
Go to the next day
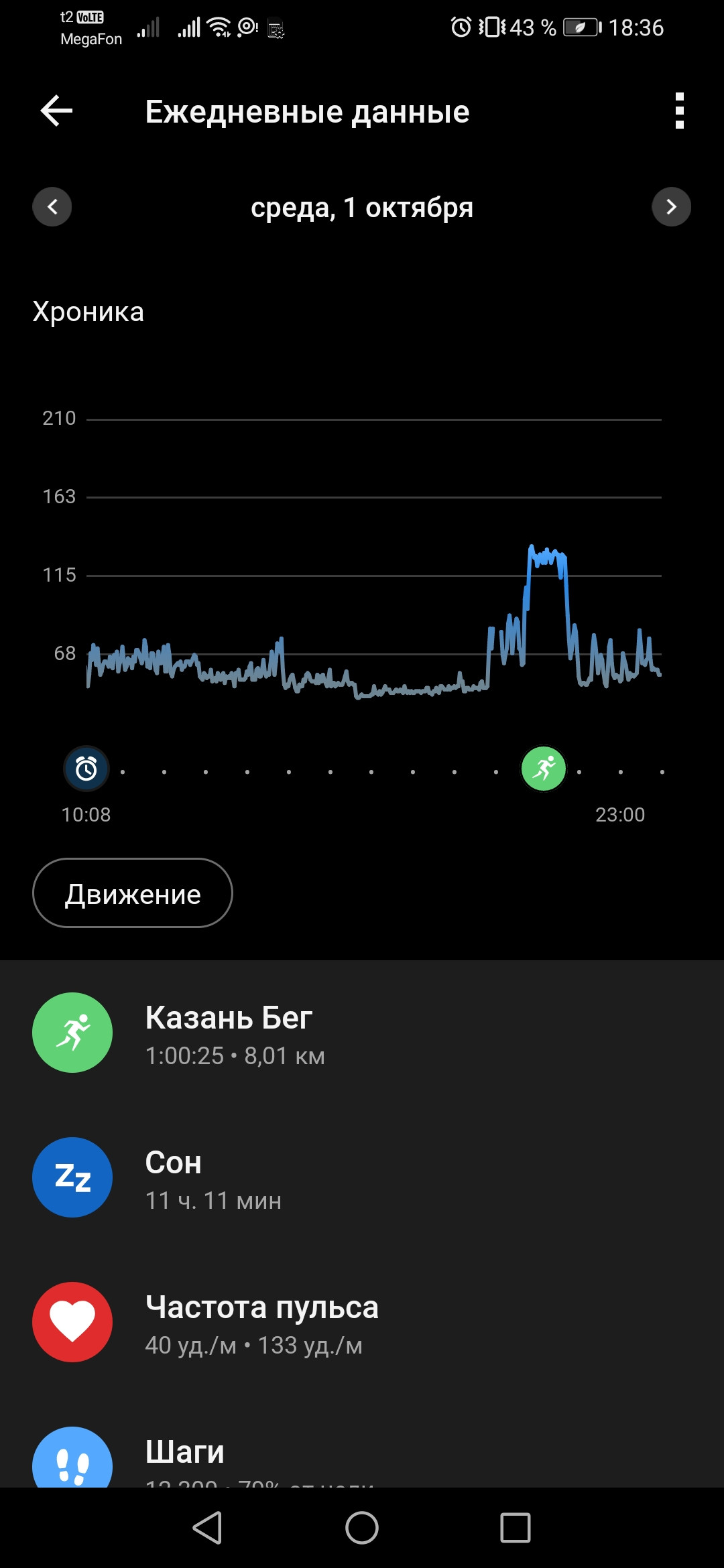(x=671, y=206)
